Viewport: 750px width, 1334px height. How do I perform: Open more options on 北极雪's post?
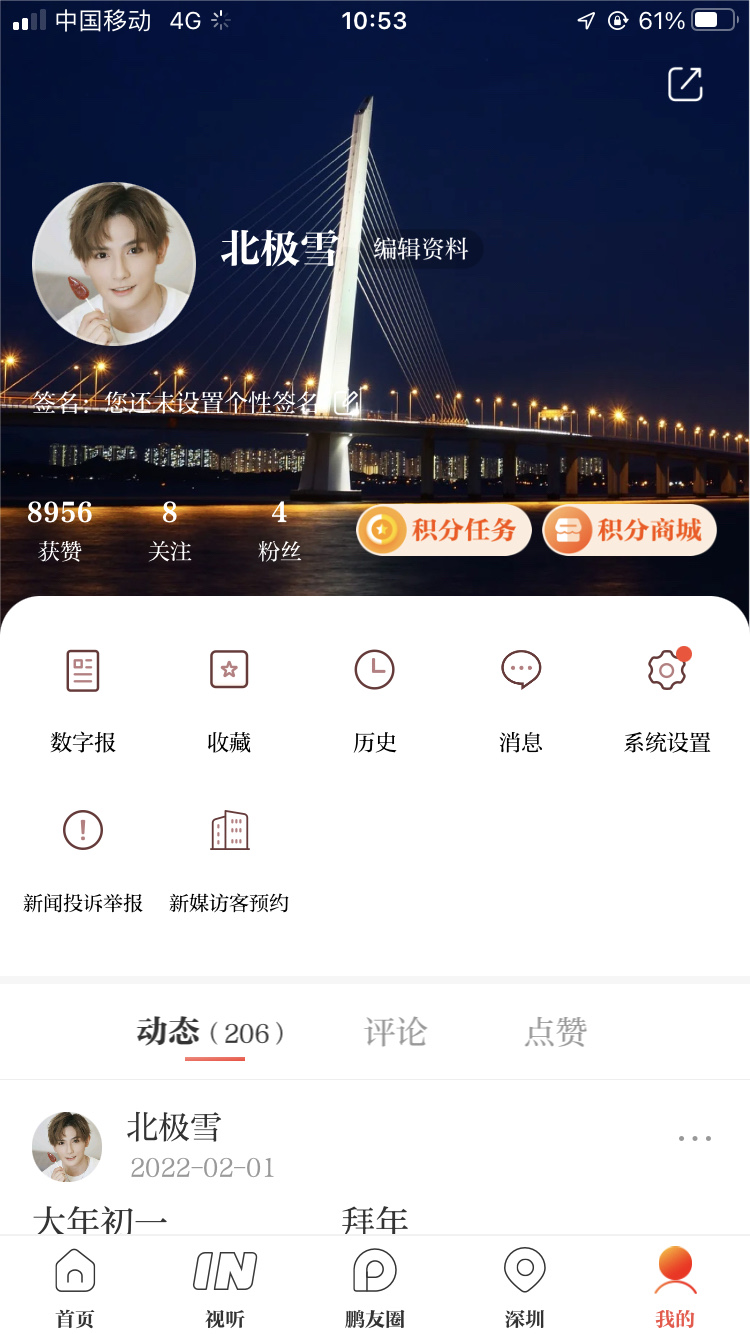click(694, 1138)
